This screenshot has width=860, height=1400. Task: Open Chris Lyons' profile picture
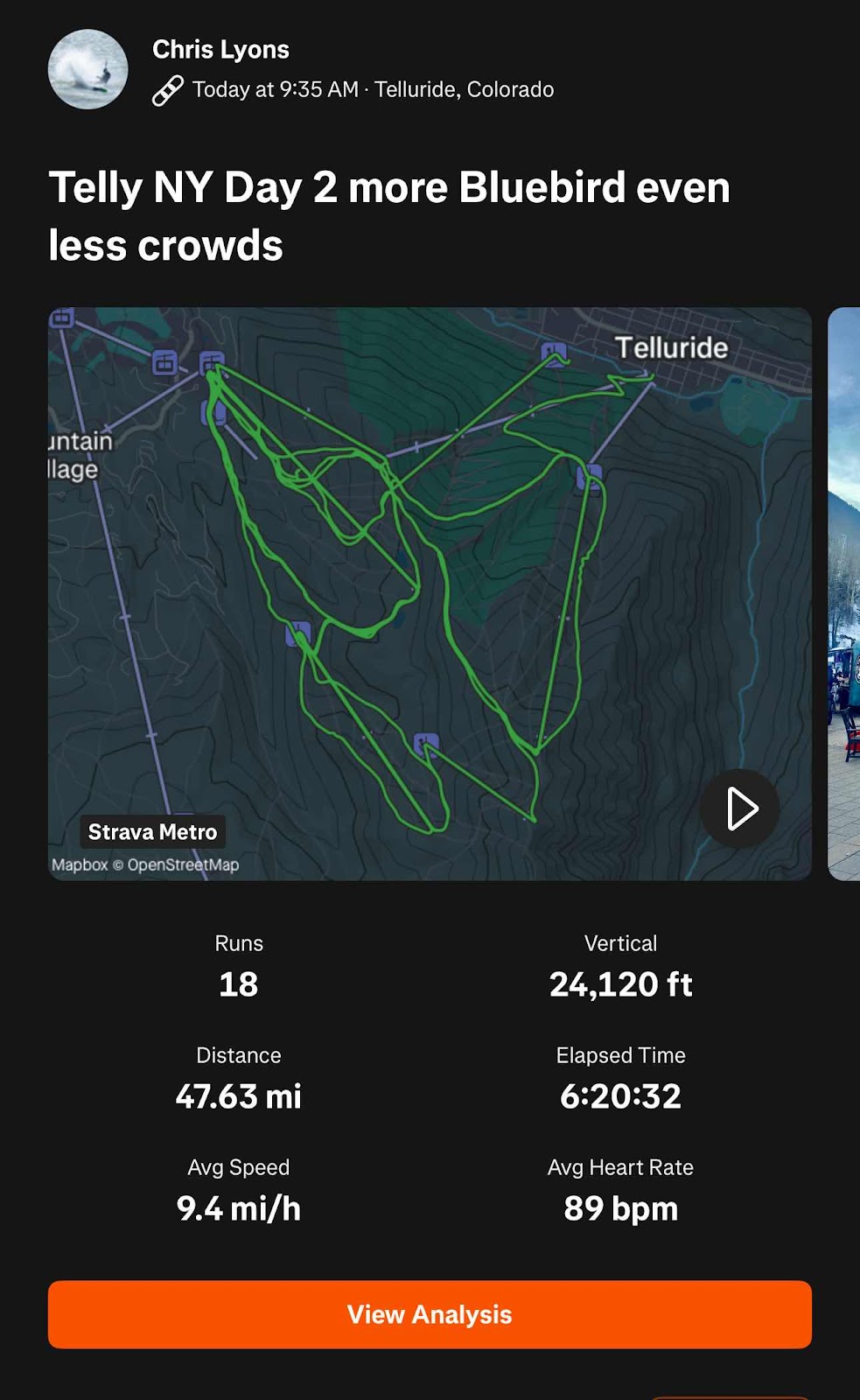click(87, 69)
